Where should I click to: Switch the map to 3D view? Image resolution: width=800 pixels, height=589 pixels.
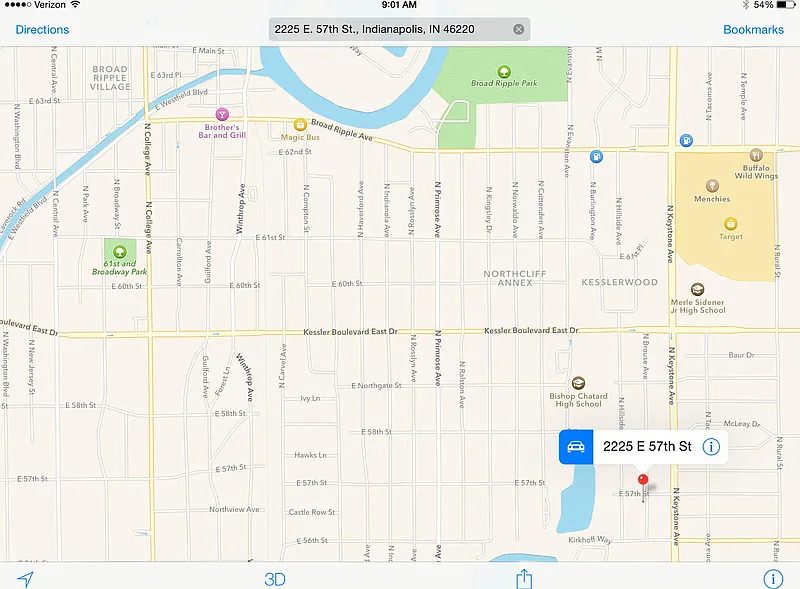[x=275, y=579]
